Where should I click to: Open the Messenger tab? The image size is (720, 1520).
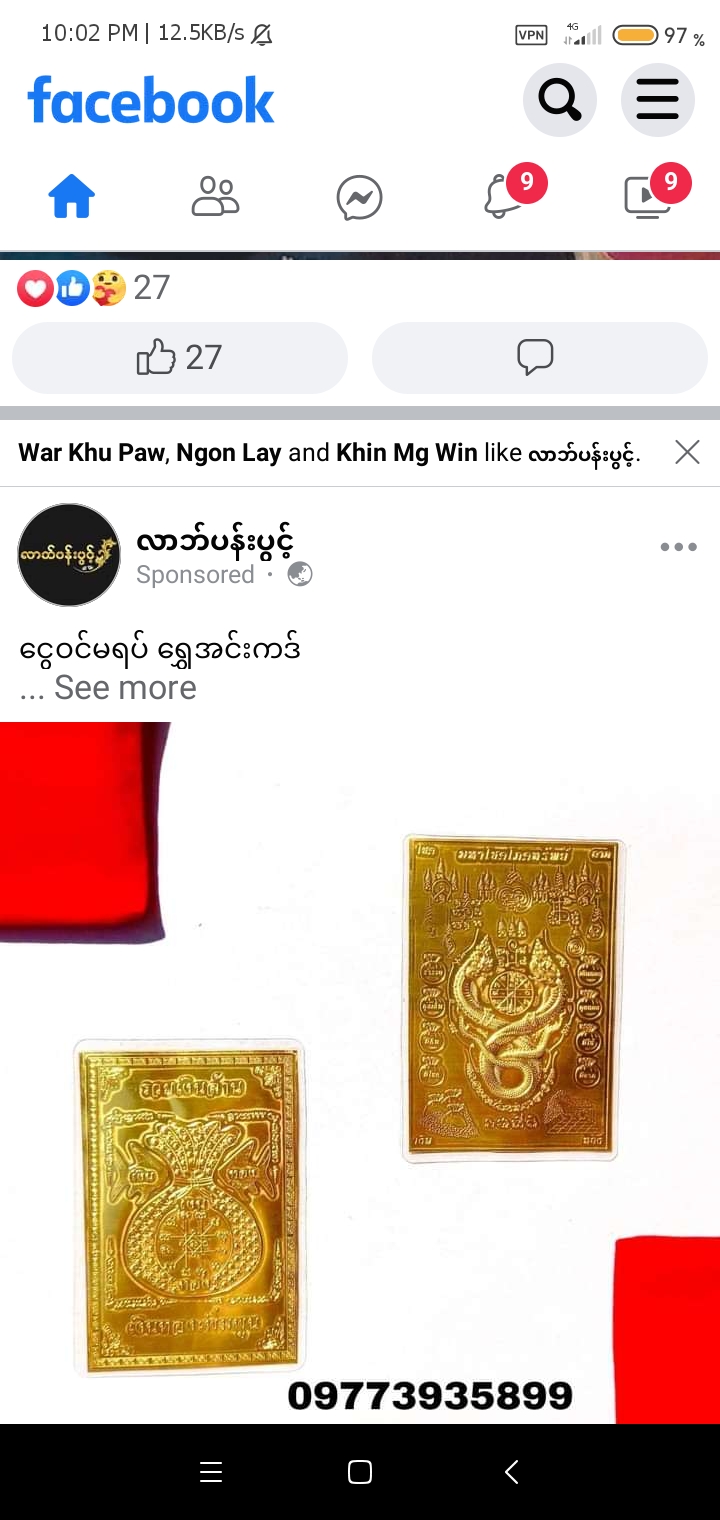(x=359, y=197)
